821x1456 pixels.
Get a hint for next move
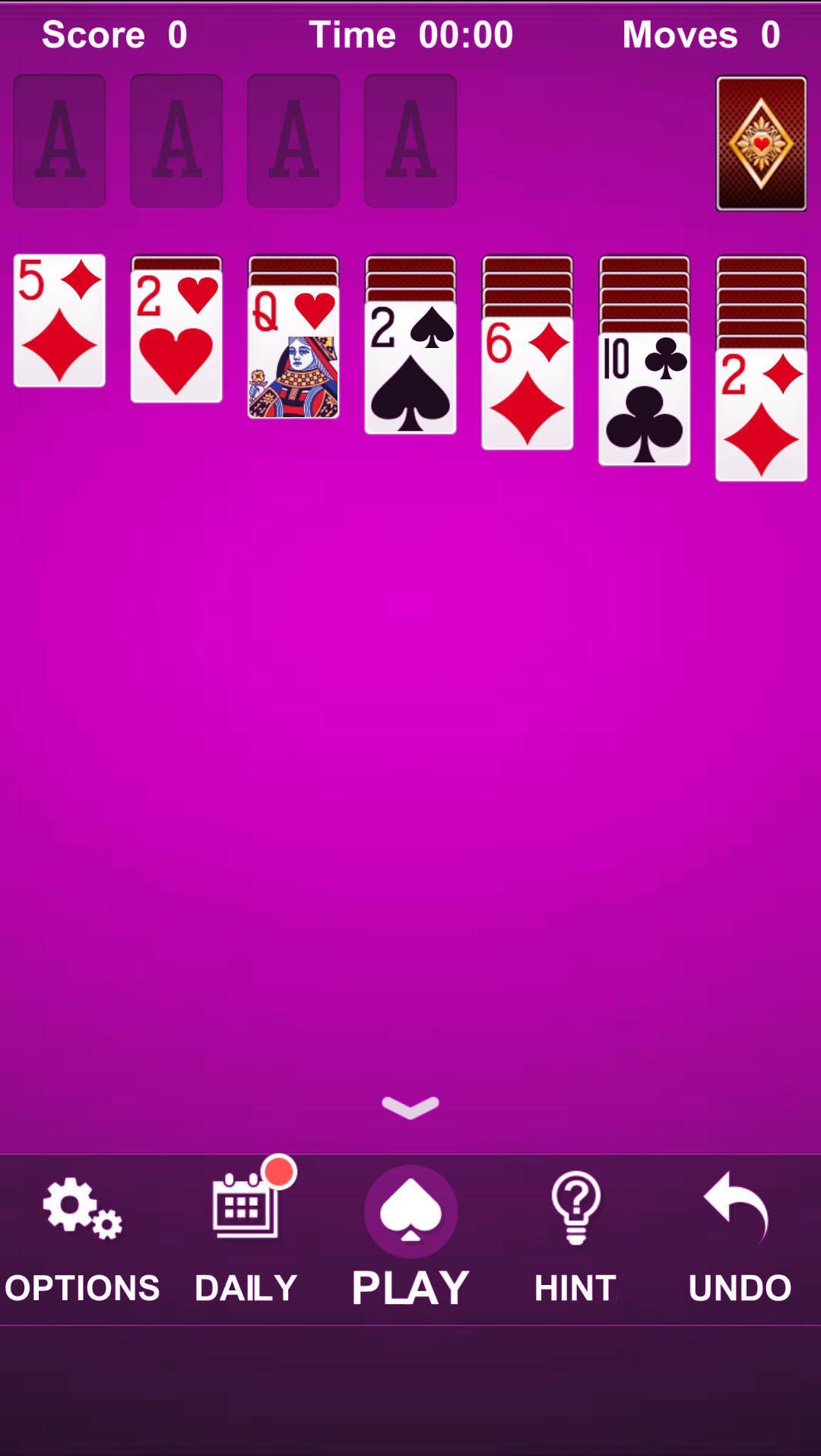pos(575,1239)
